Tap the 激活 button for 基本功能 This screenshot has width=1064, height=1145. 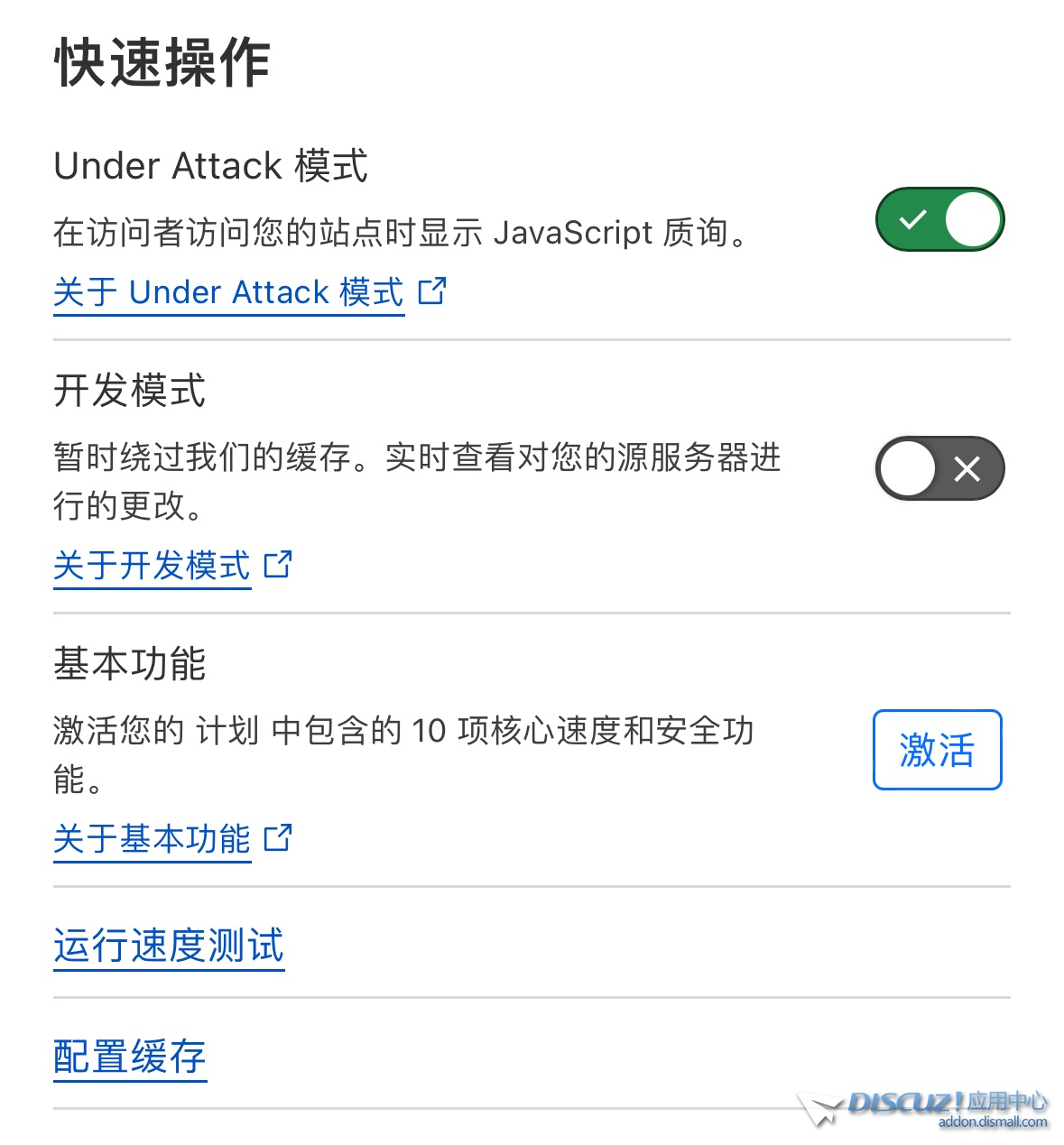pyautogui.click(x=937, y=750)
